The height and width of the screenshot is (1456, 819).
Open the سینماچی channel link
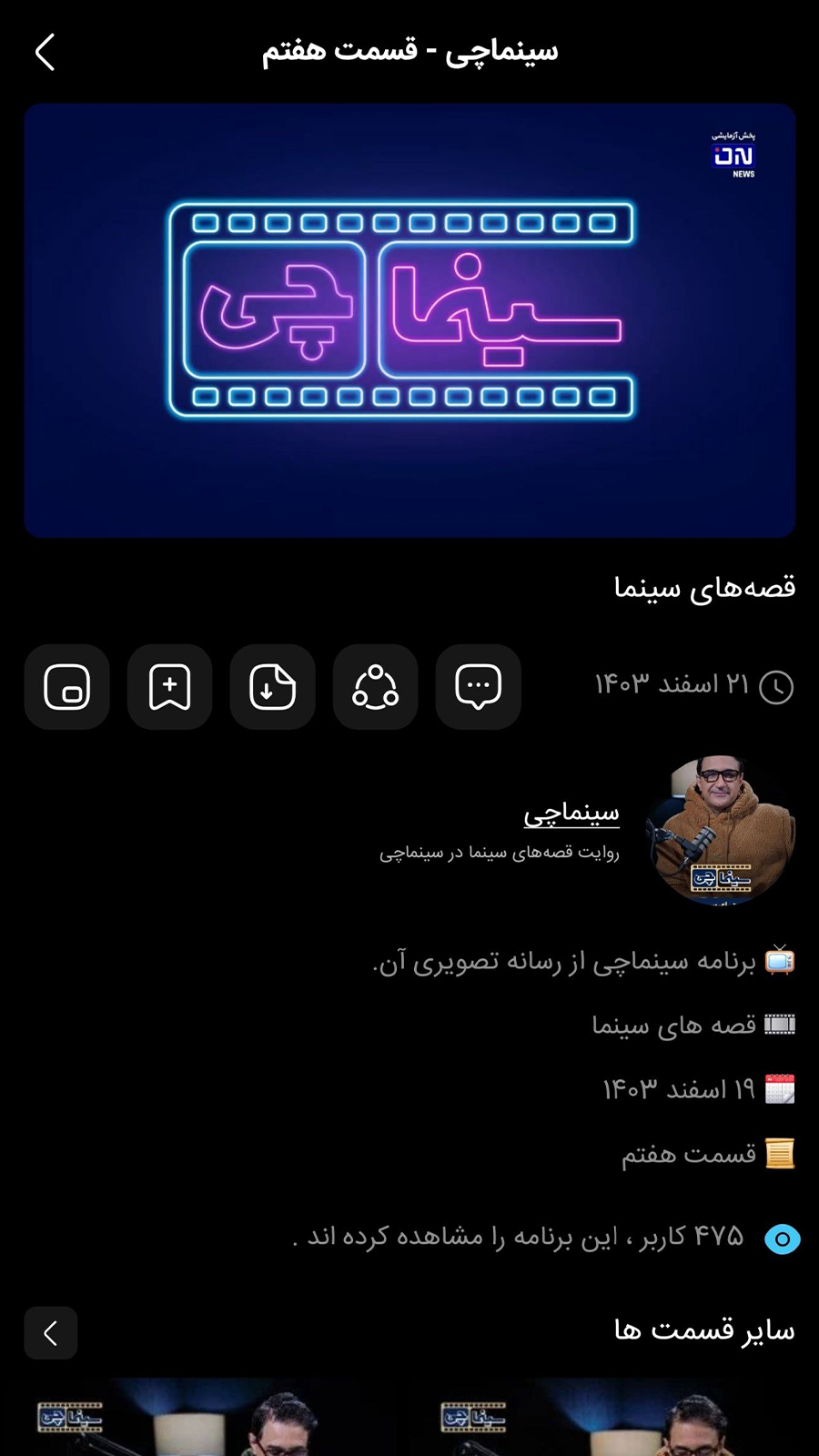[x=571, y=813]
